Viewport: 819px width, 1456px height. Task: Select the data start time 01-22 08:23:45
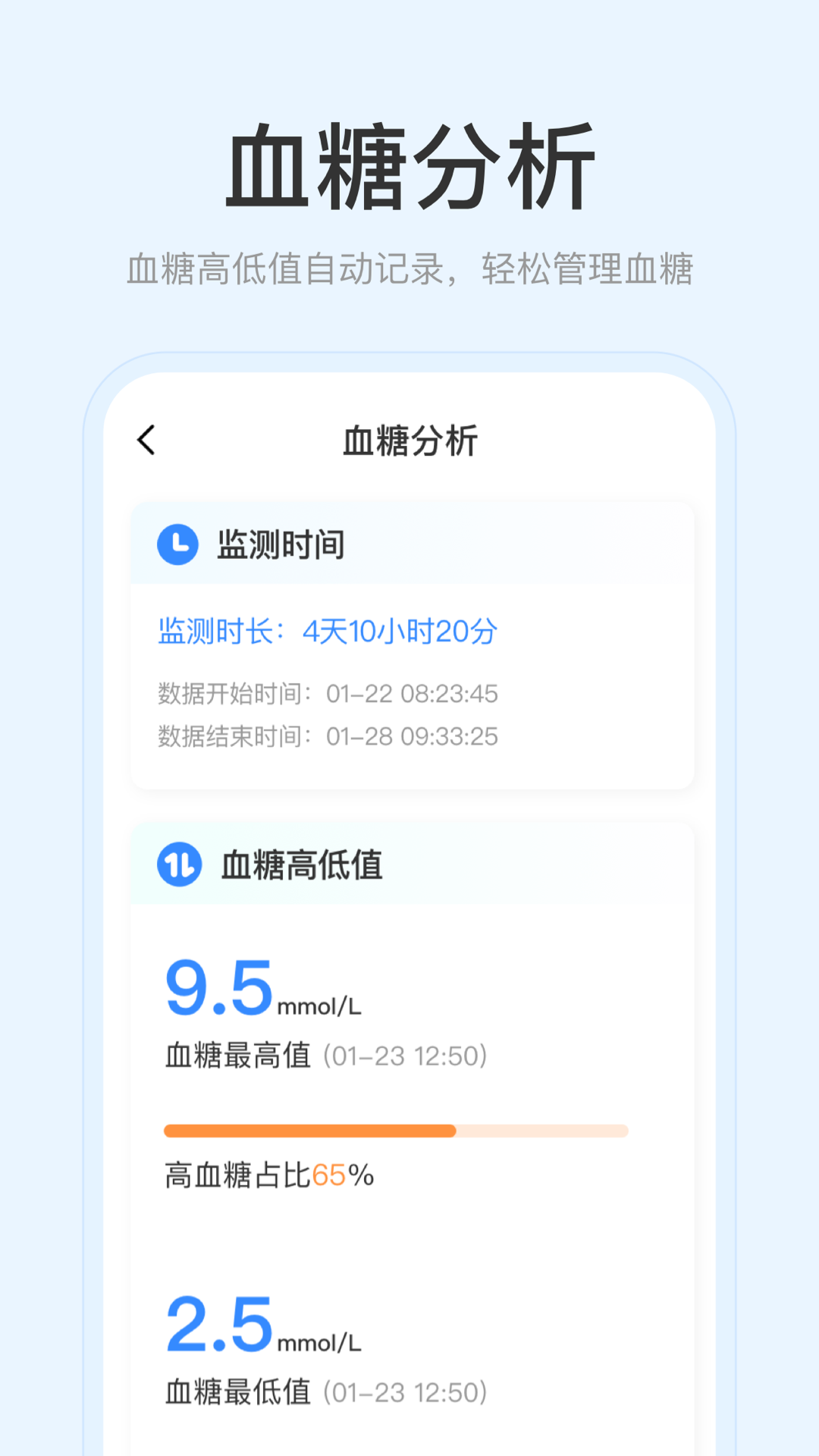(x=326, y=693)
